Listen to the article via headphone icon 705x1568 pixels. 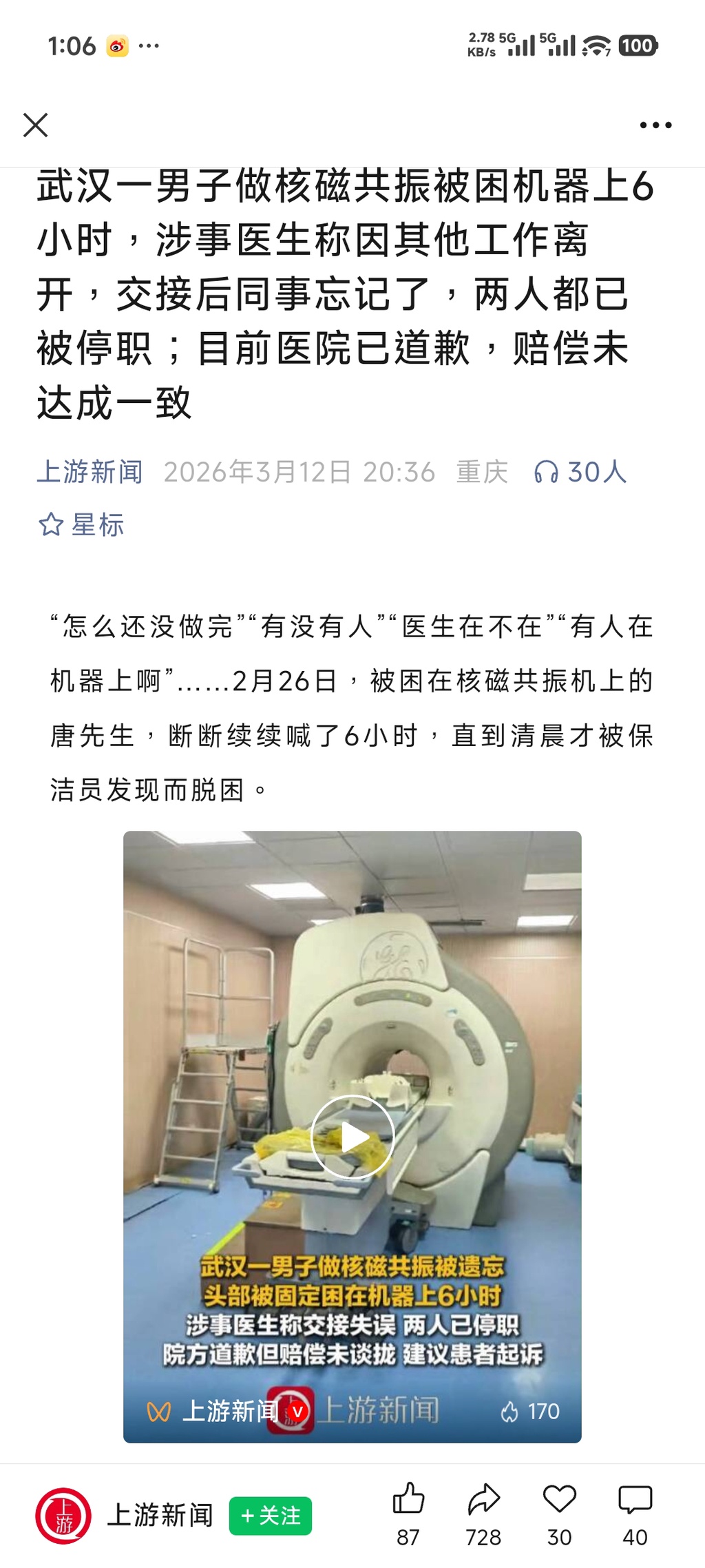tap(580, 472)
